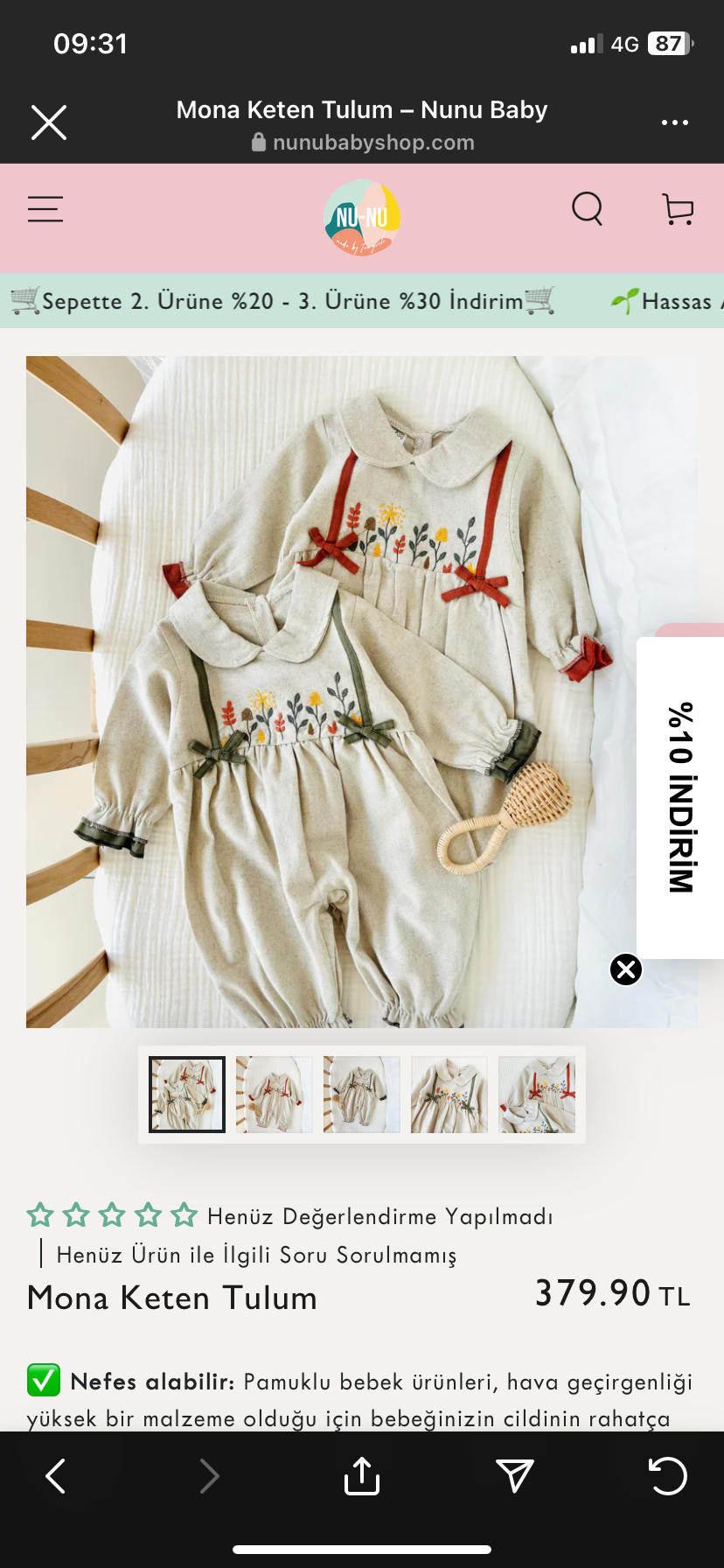Open the browser overflow menu

(674, 122)
